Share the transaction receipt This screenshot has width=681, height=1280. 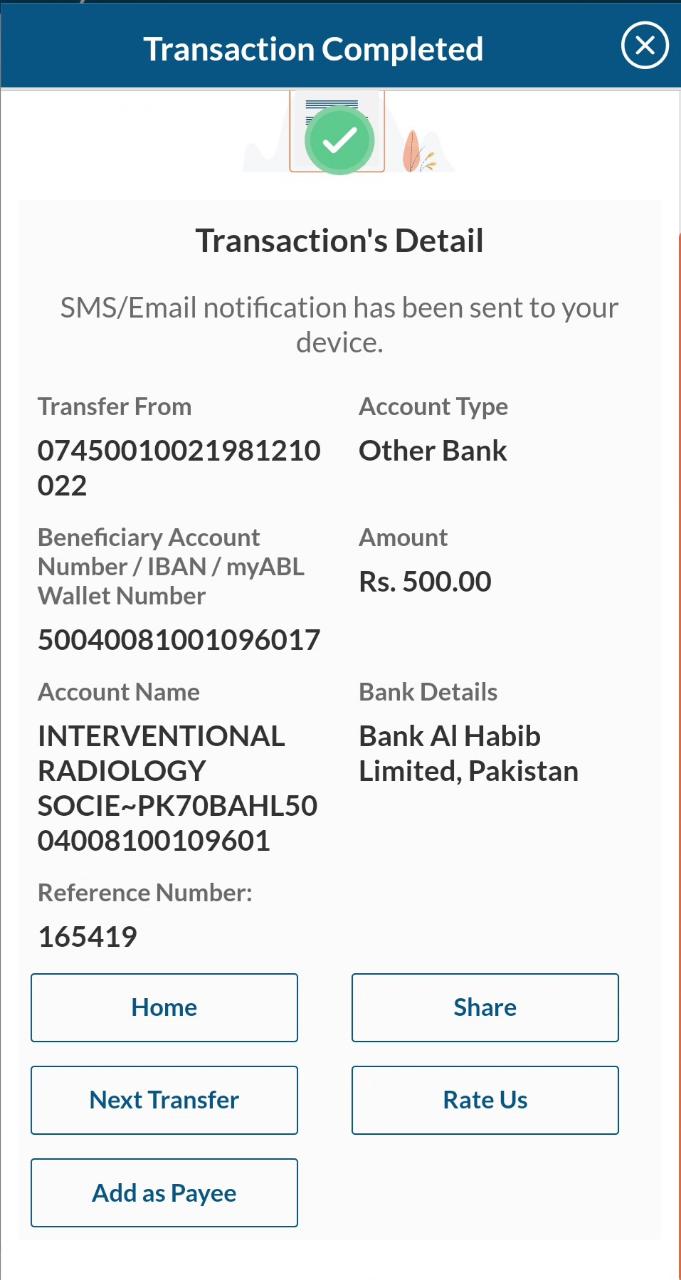[x=485, y=1007]
